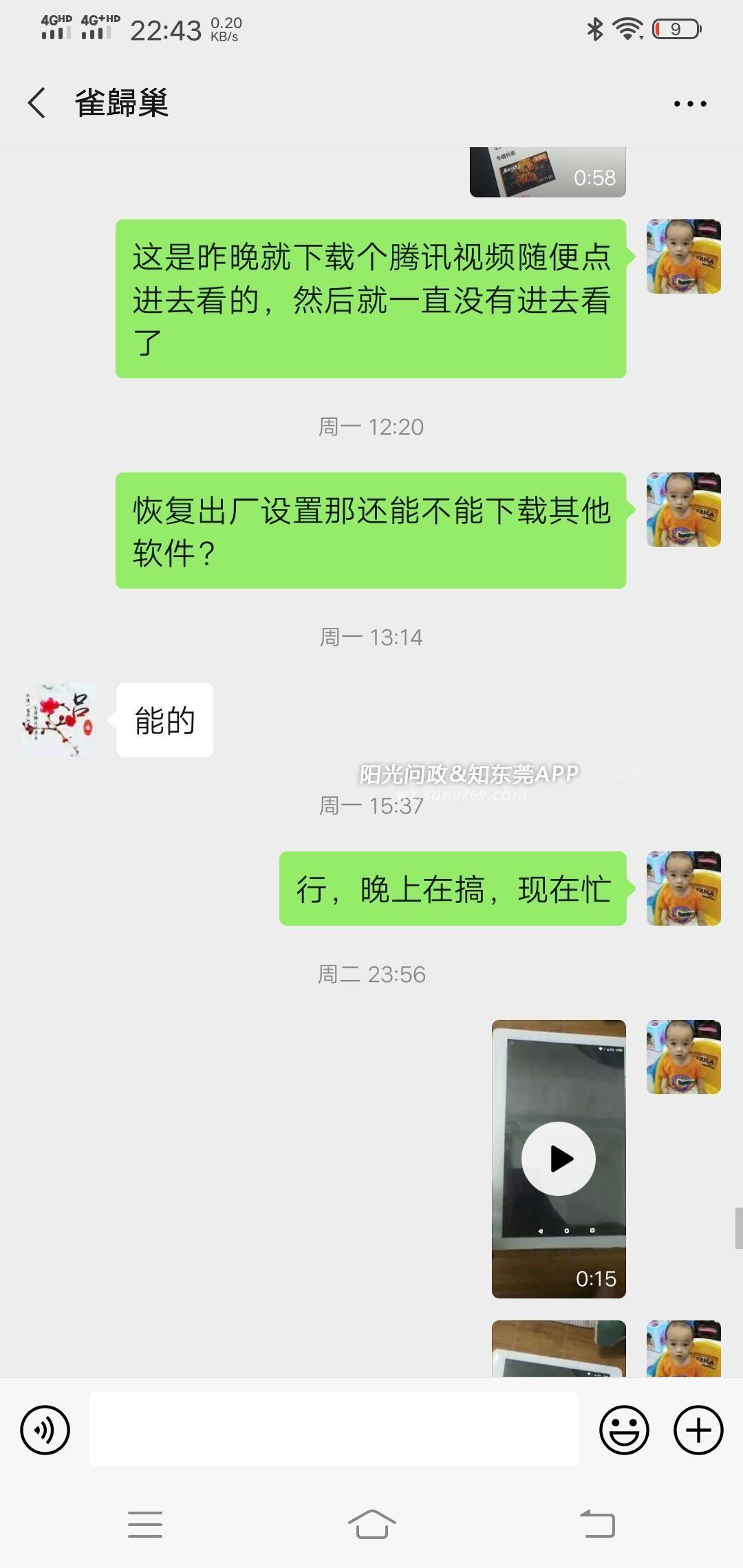Open the plus attachment menu
Image resolution: width=743 pixels, height=1568 pixels.
[698, 1430]
